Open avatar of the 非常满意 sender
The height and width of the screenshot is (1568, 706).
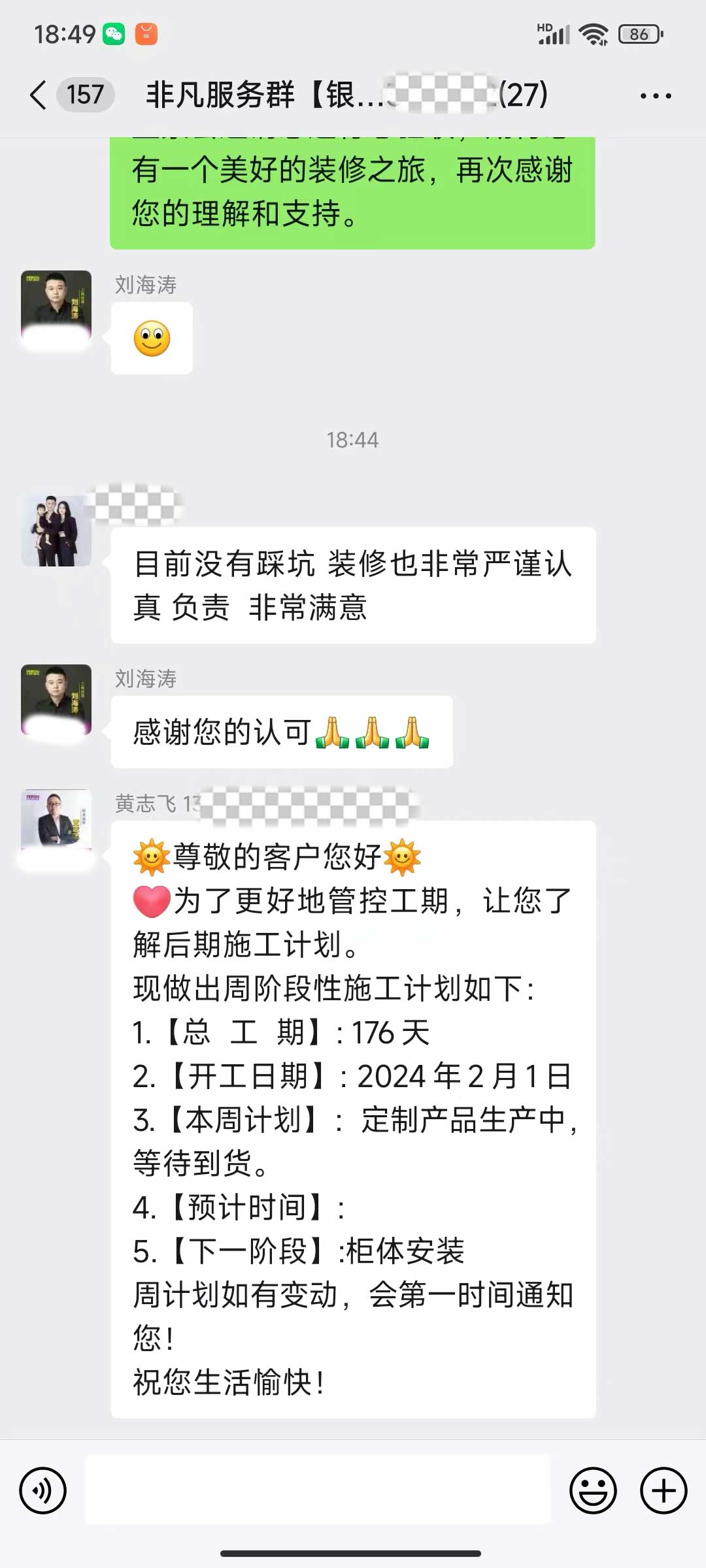coord(56,531)
